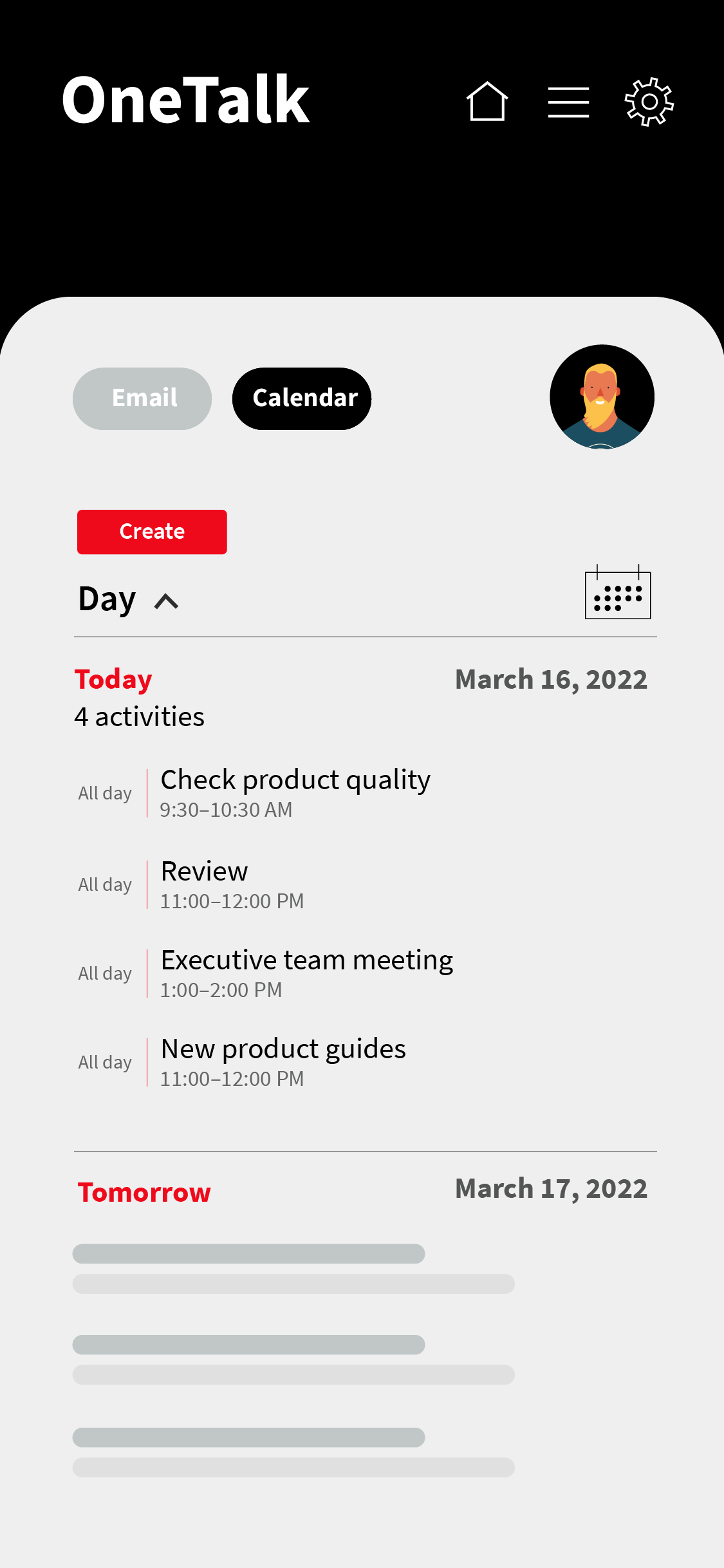
Task: Open settings gear
Action: point(649,102)
